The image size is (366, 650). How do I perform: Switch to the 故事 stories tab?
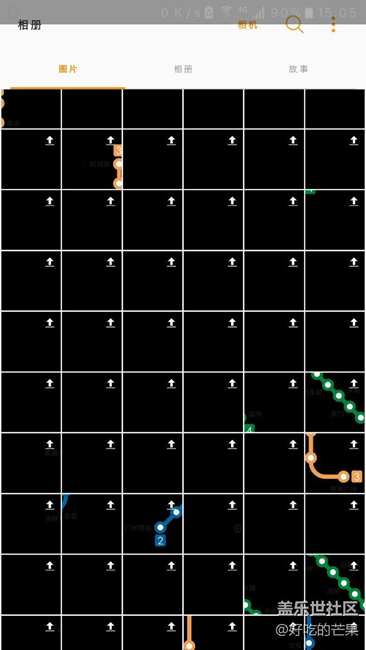298,69
